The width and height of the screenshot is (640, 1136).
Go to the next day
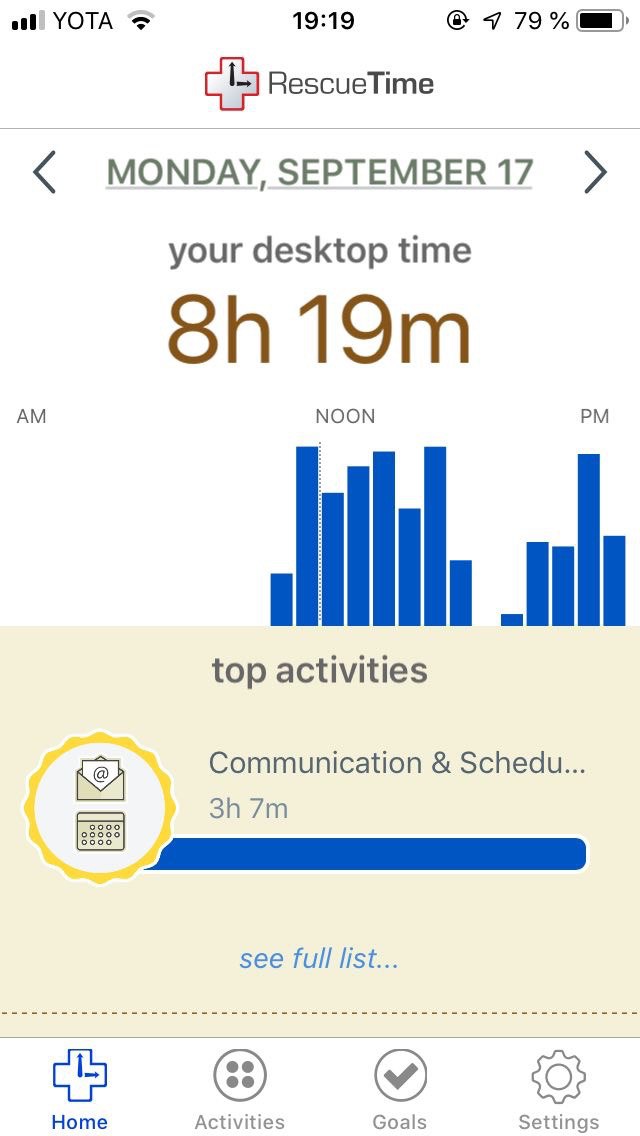595,173
